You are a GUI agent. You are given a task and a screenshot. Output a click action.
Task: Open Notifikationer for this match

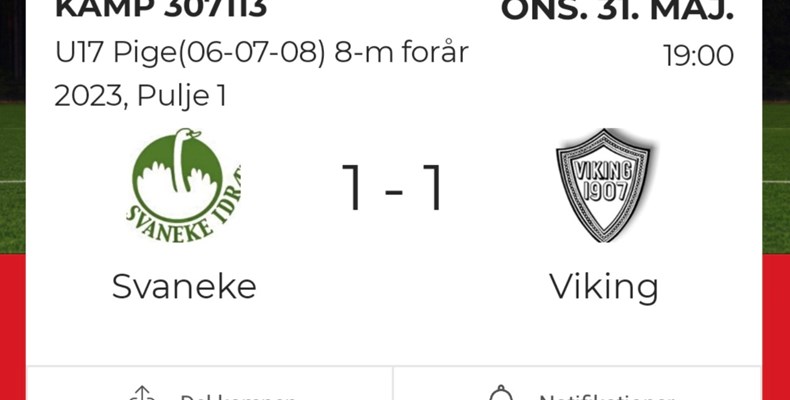(577, 392)
